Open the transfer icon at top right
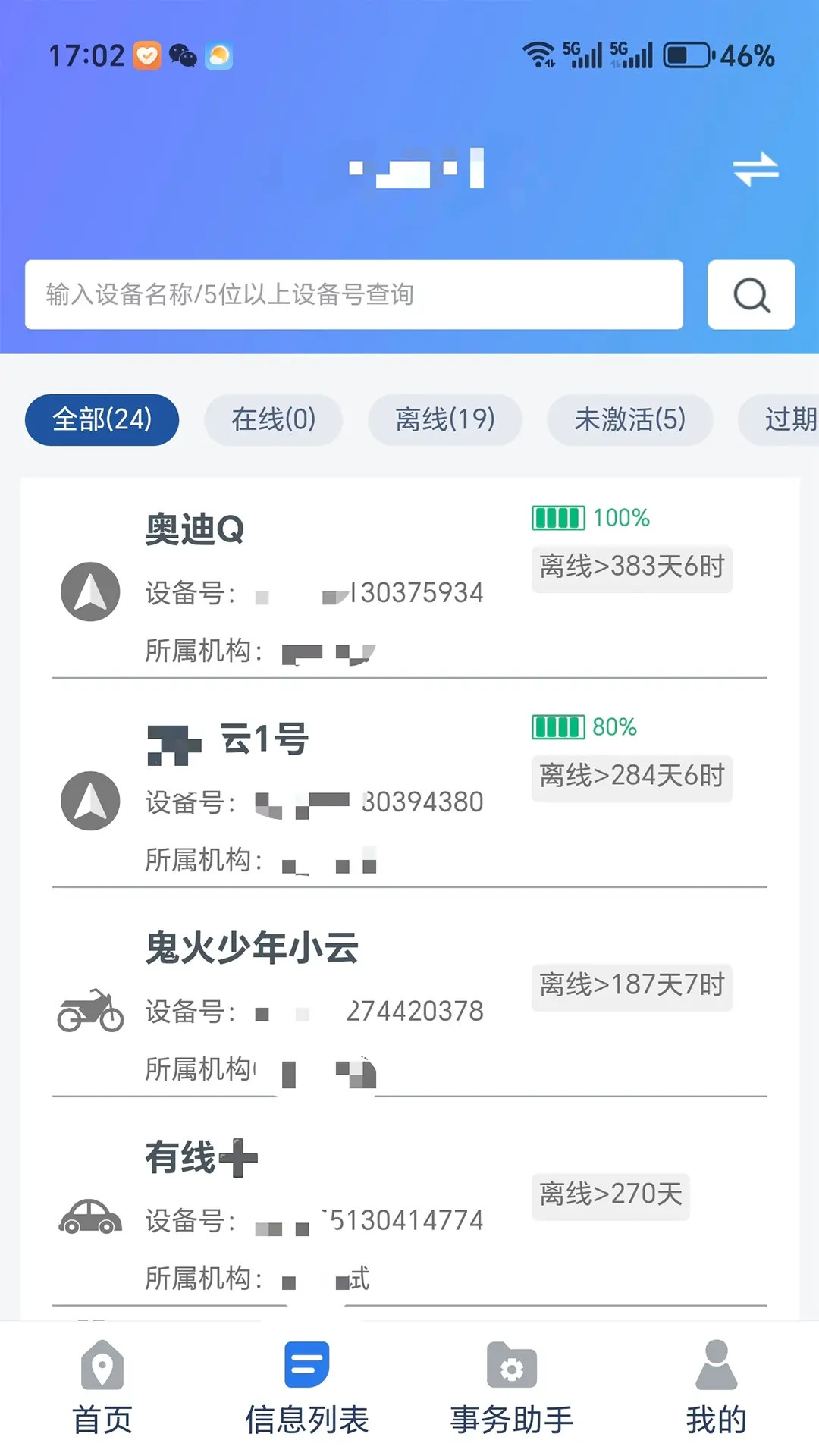819x1456 pixels. [x=756, y=168]
